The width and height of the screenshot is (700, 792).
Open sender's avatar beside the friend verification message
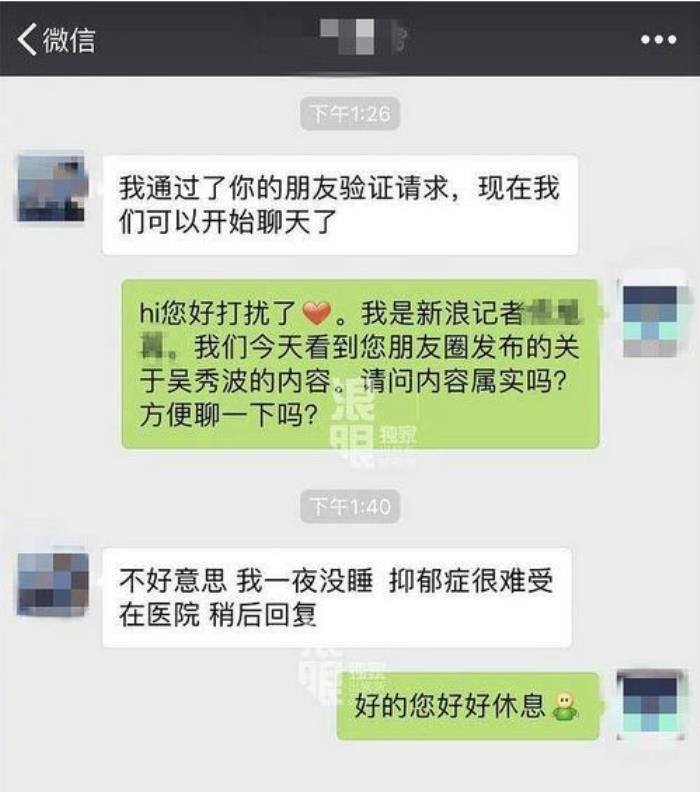coord(52,188)
